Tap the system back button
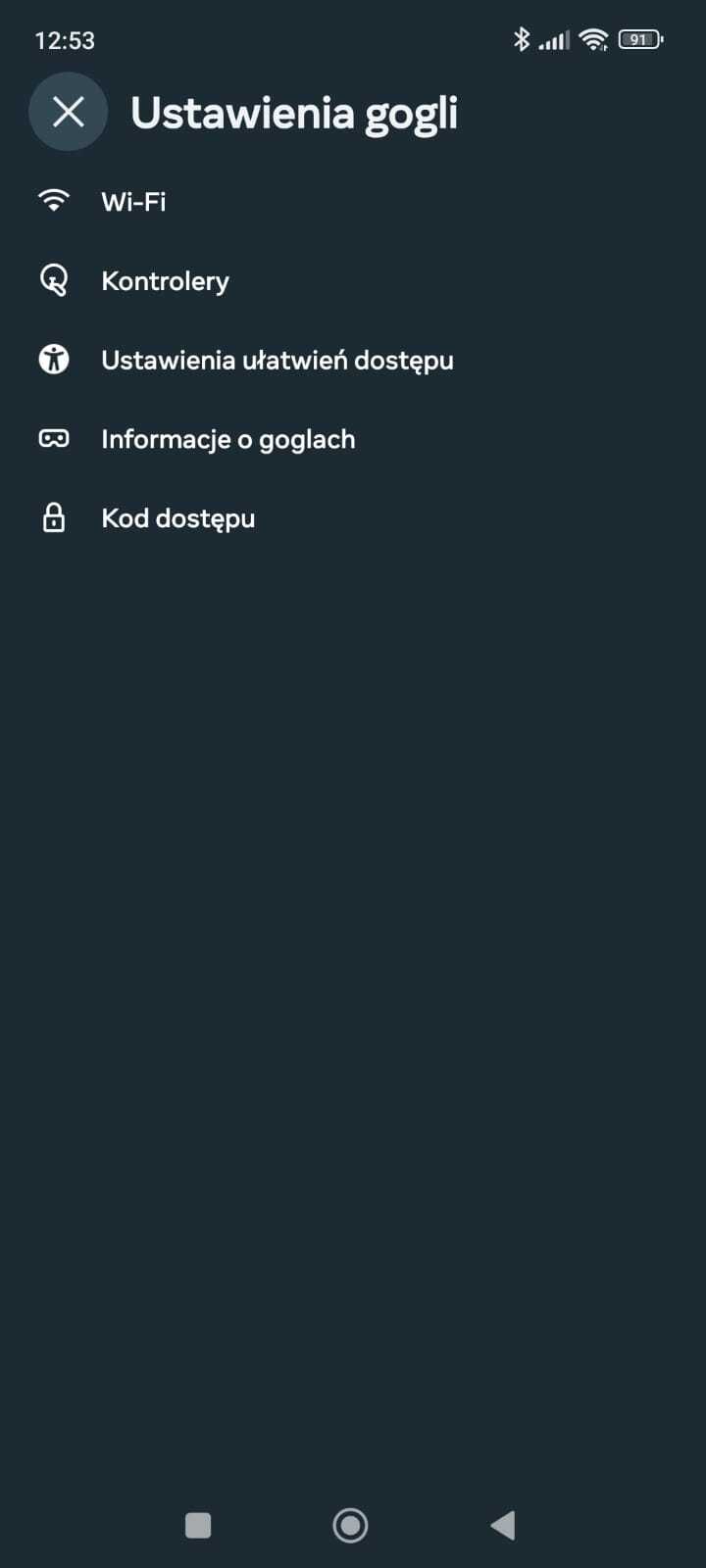The width and height of the screenshot is (706, 1568). [503, 1525]
